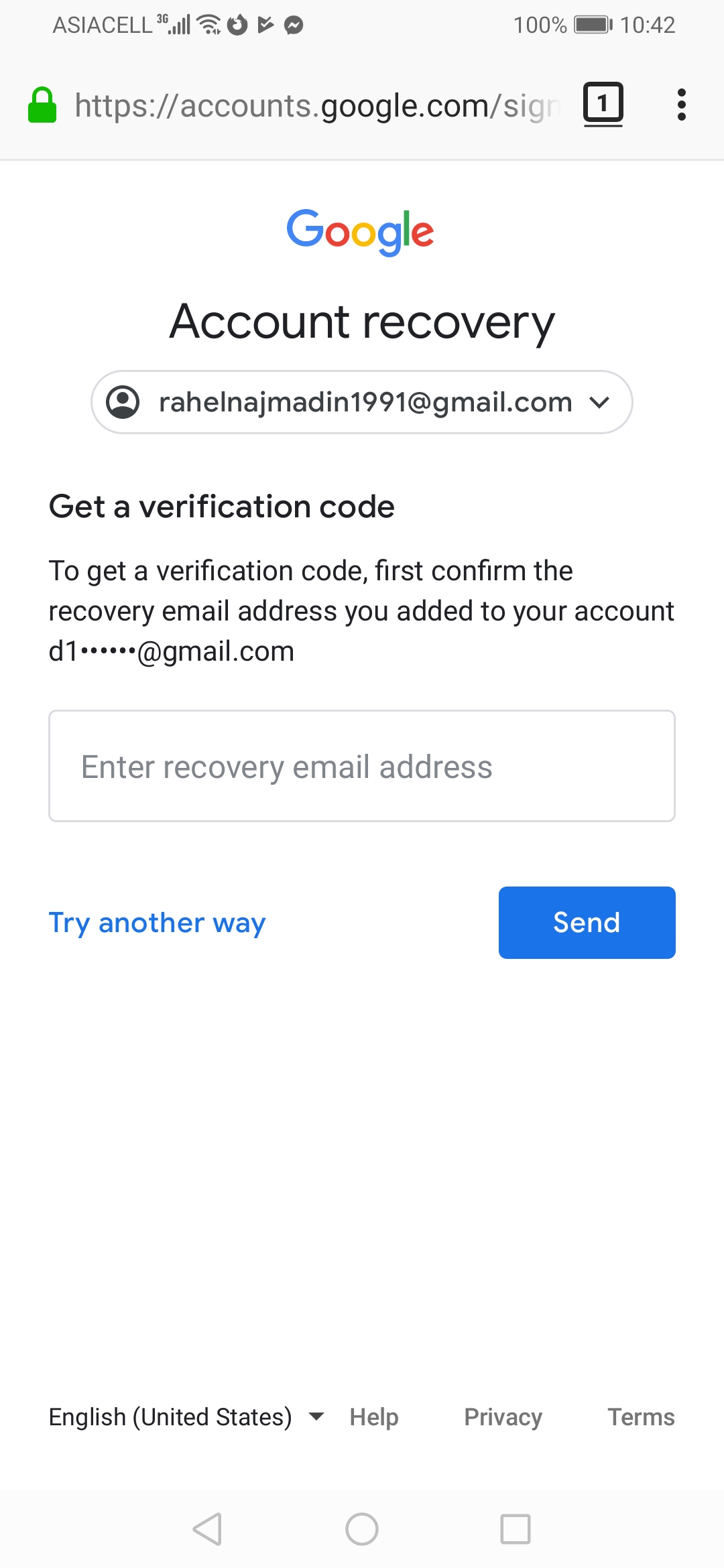Tap the Wi-Fi indicator in status bar
724x1568 pixels.
click(x=208, y=23)
